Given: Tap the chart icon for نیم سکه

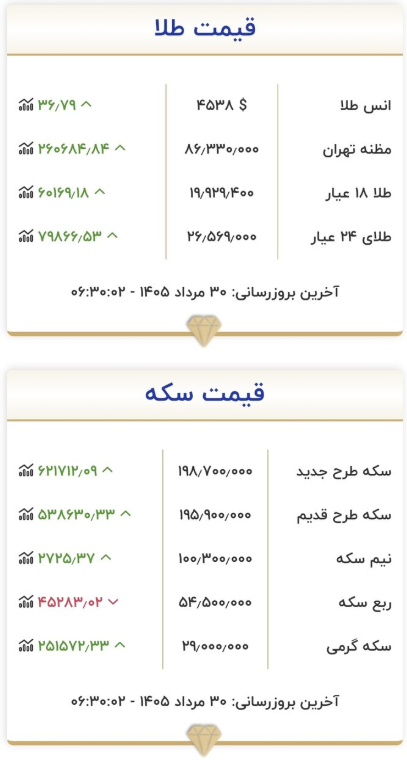Looking at the screenshot, I should [x=26, y=558].
